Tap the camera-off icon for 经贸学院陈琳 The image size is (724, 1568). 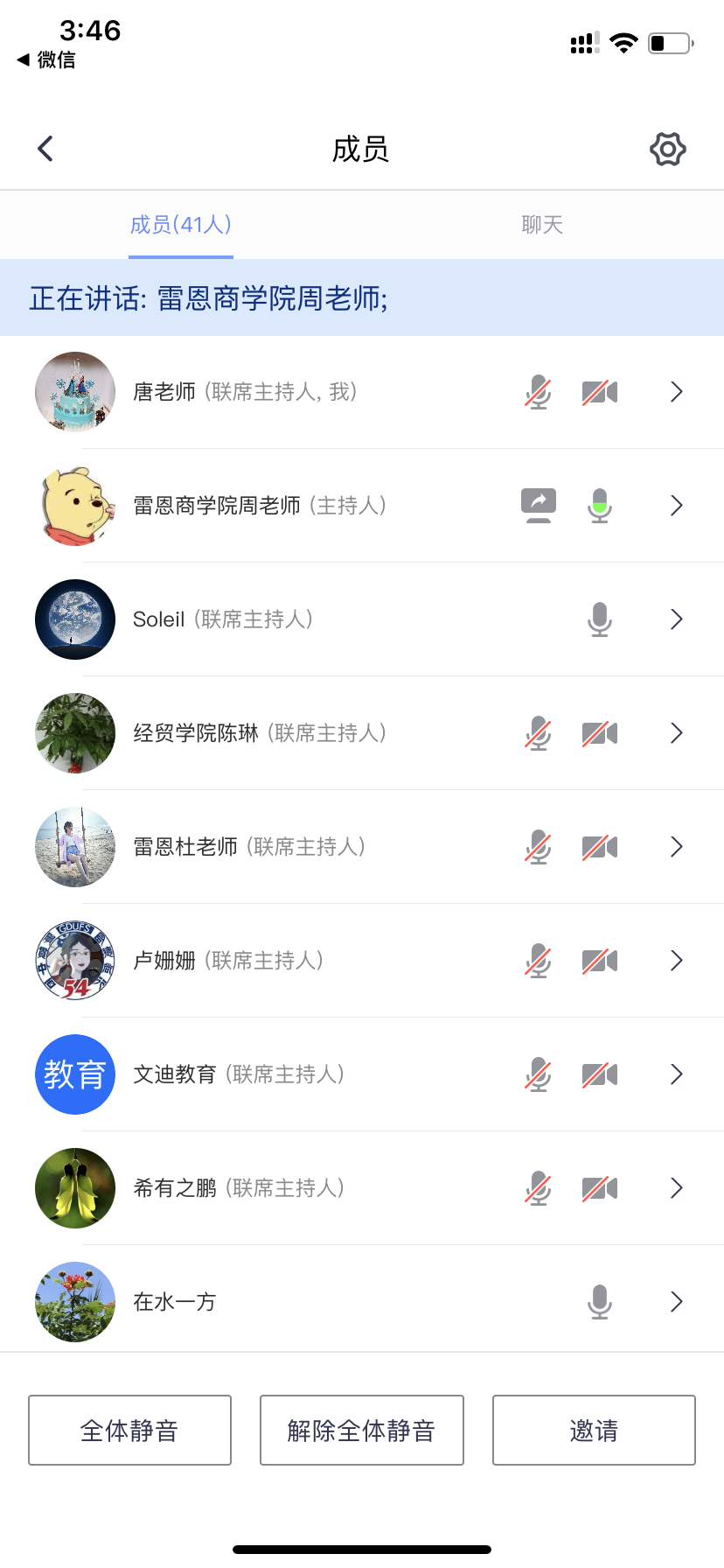click(x=600, y=733)
